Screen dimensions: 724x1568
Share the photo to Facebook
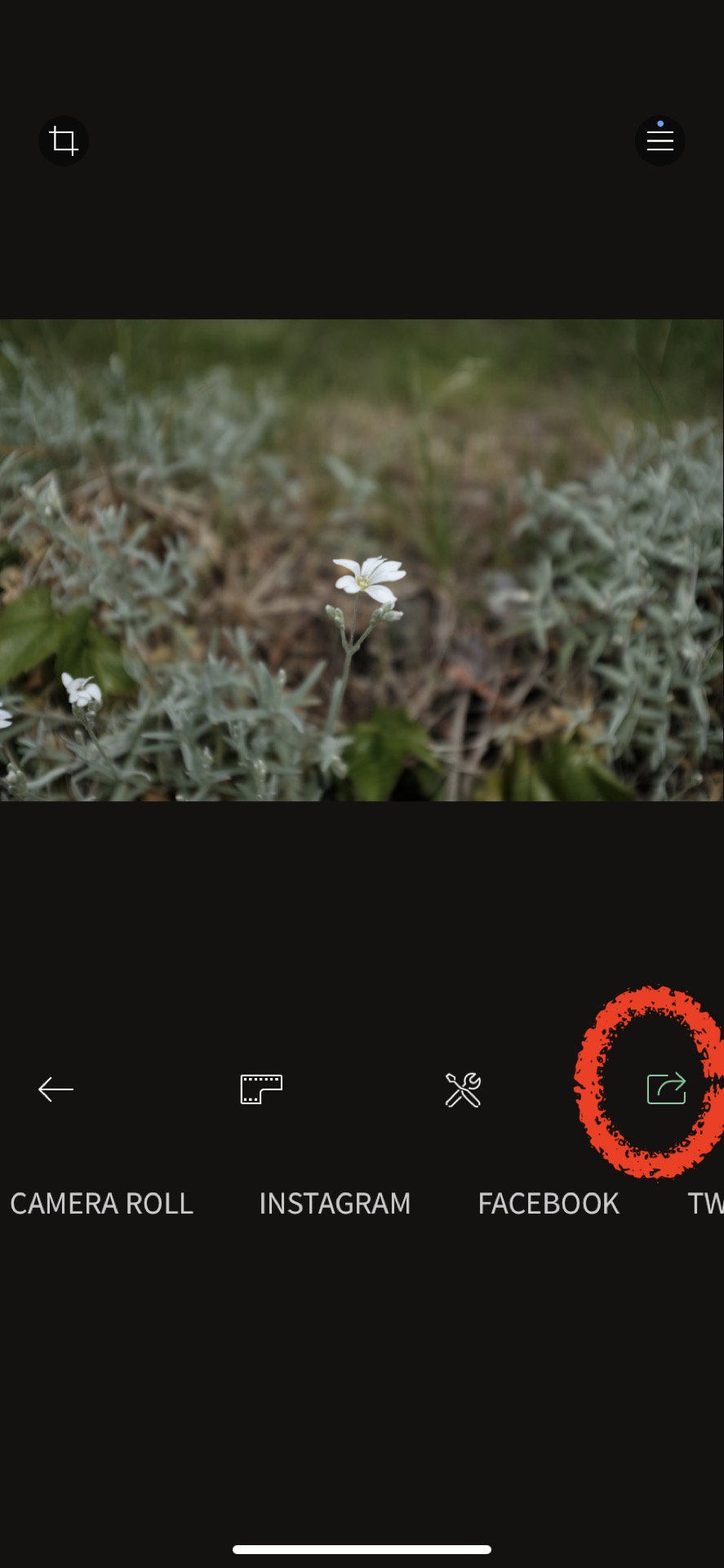549,1204
